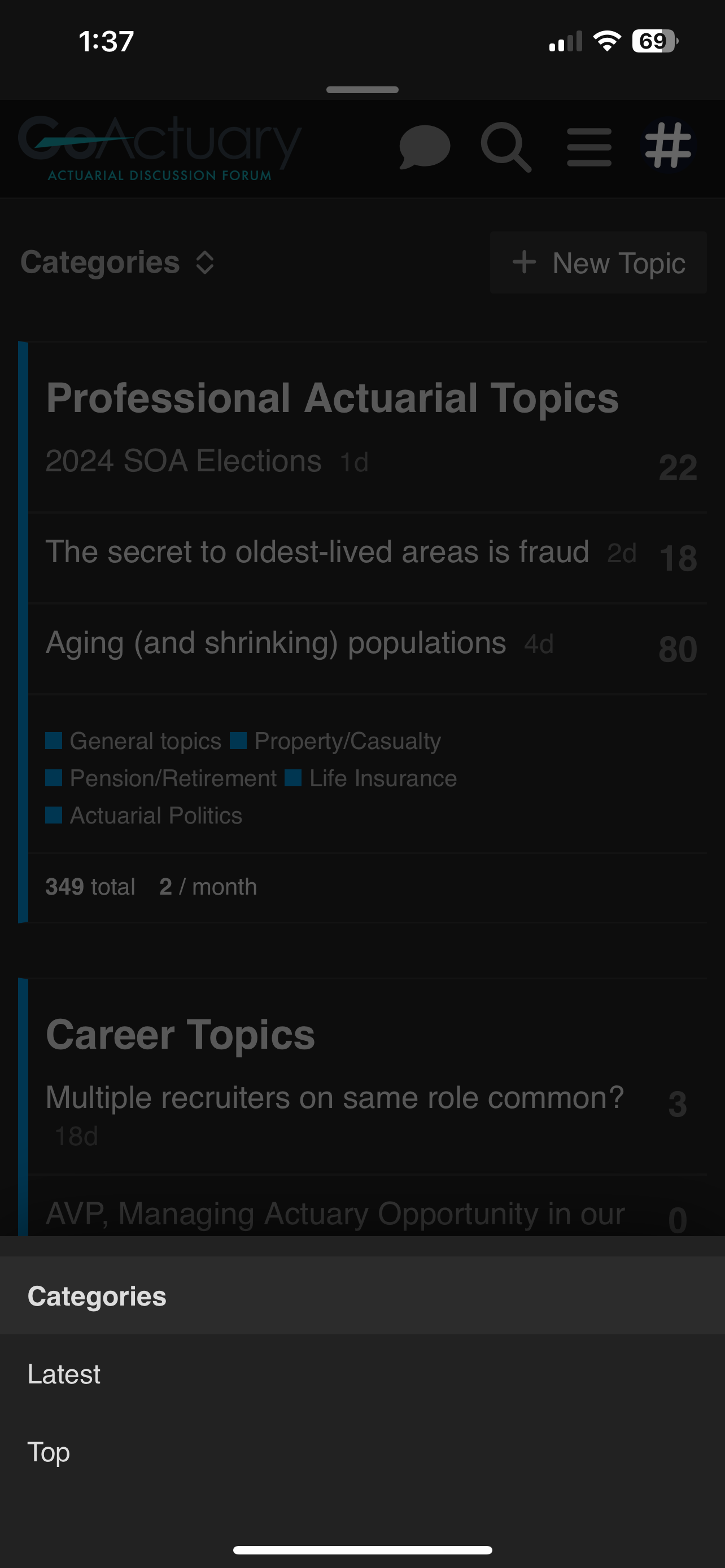This screenshot has height=1568, width=725.
Task: Open the Professional Actuarial Topics category
Action: [x=333, y=397]
